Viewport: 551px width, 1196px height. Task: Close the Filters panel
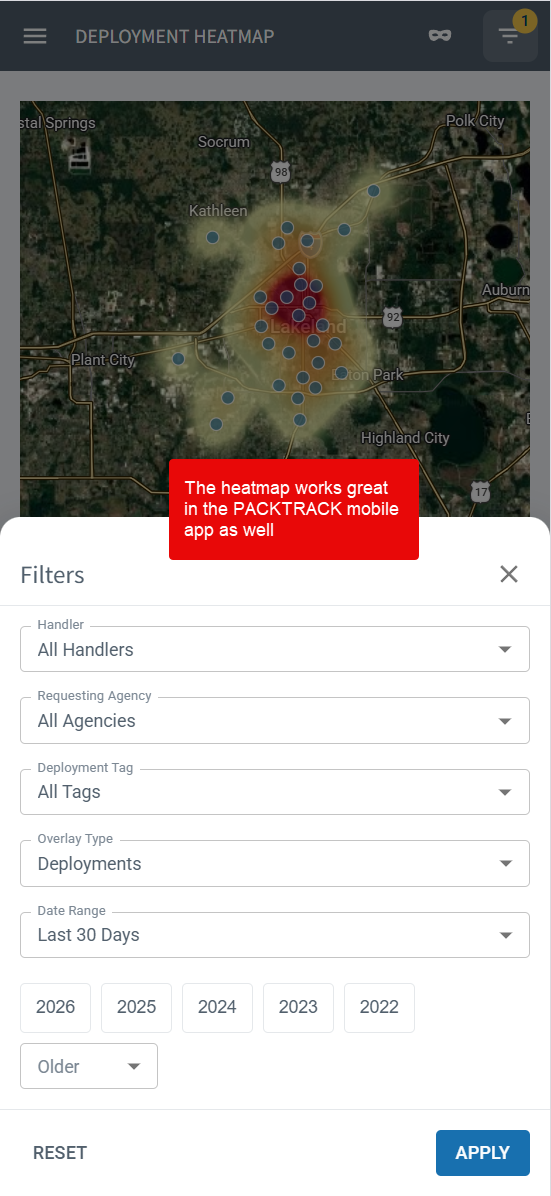508,574
